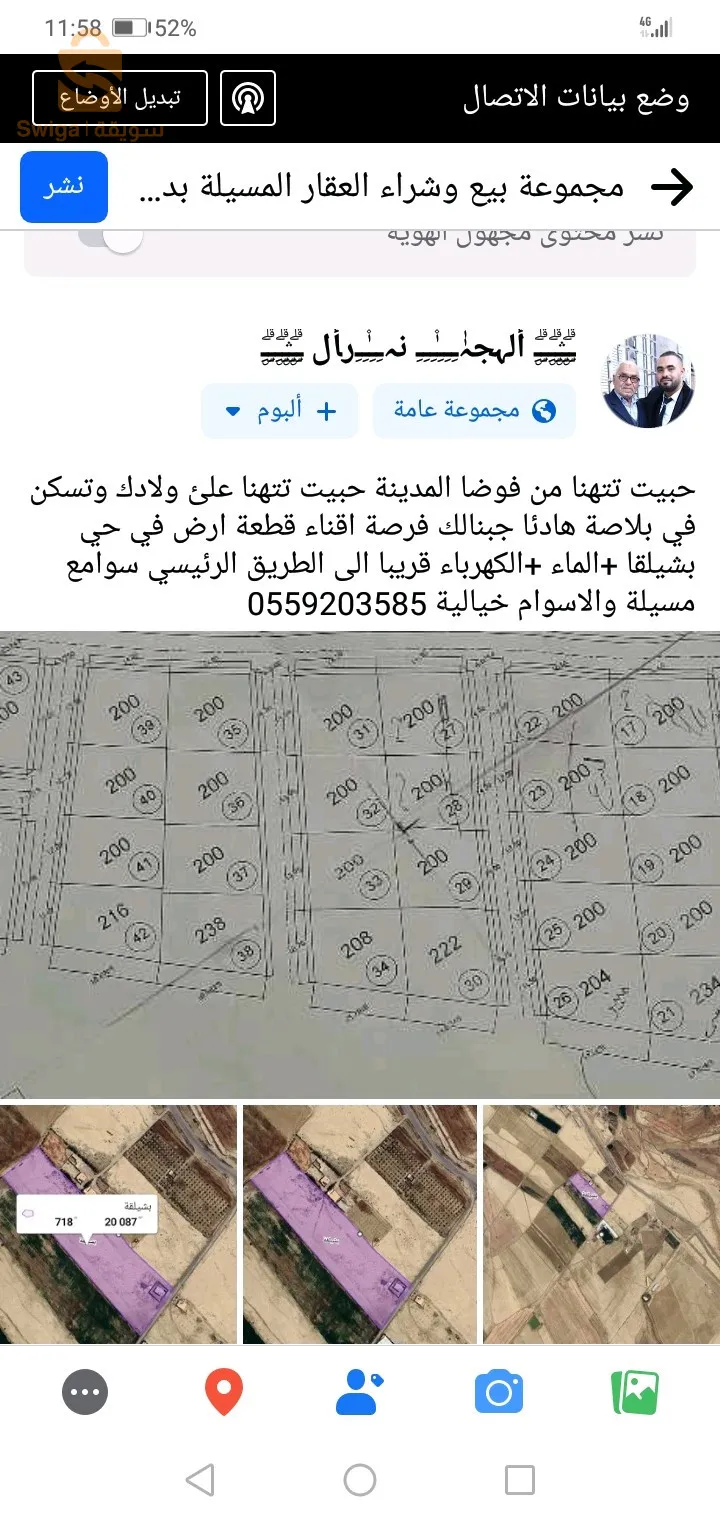The image size is (720, 1520).
Task: Open the plot plan image
Action: pos(360,865)
